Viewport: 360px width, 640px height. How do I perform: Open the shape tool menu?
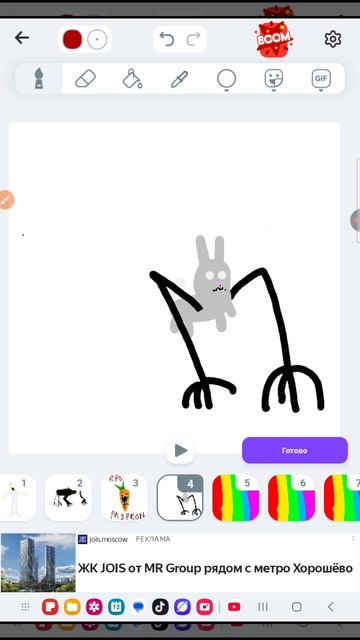pos(227,79)
